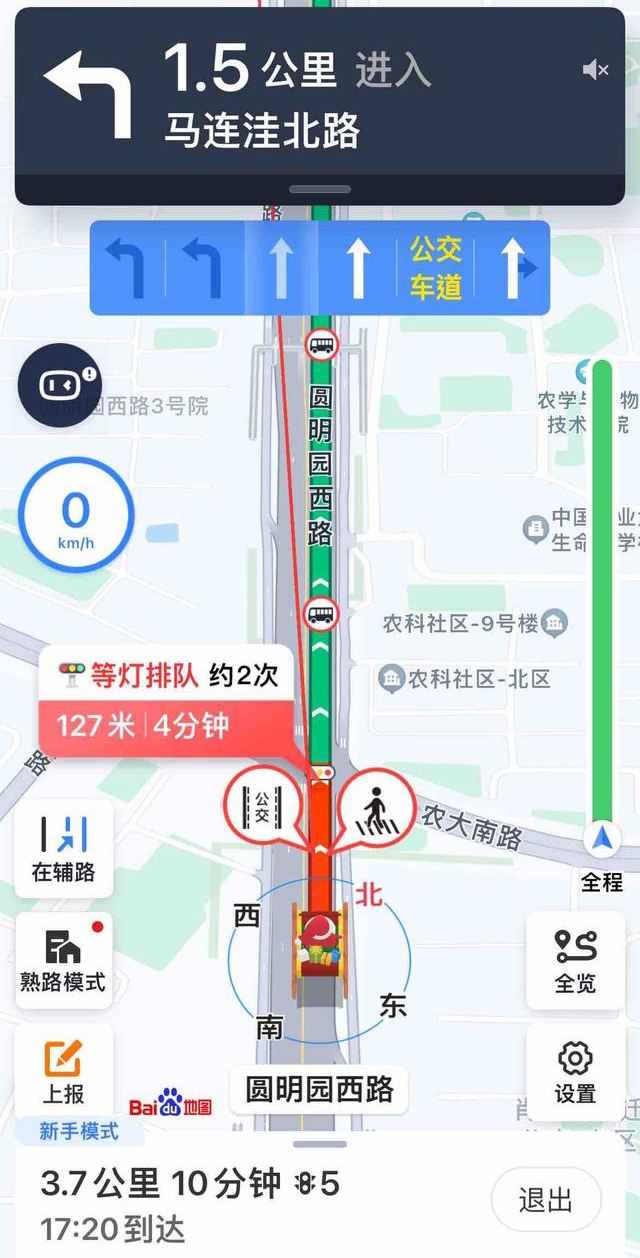Screen dimensions: 640x1258
Task: Show the 全览 route overview
Action: click(x=575, y=961)
